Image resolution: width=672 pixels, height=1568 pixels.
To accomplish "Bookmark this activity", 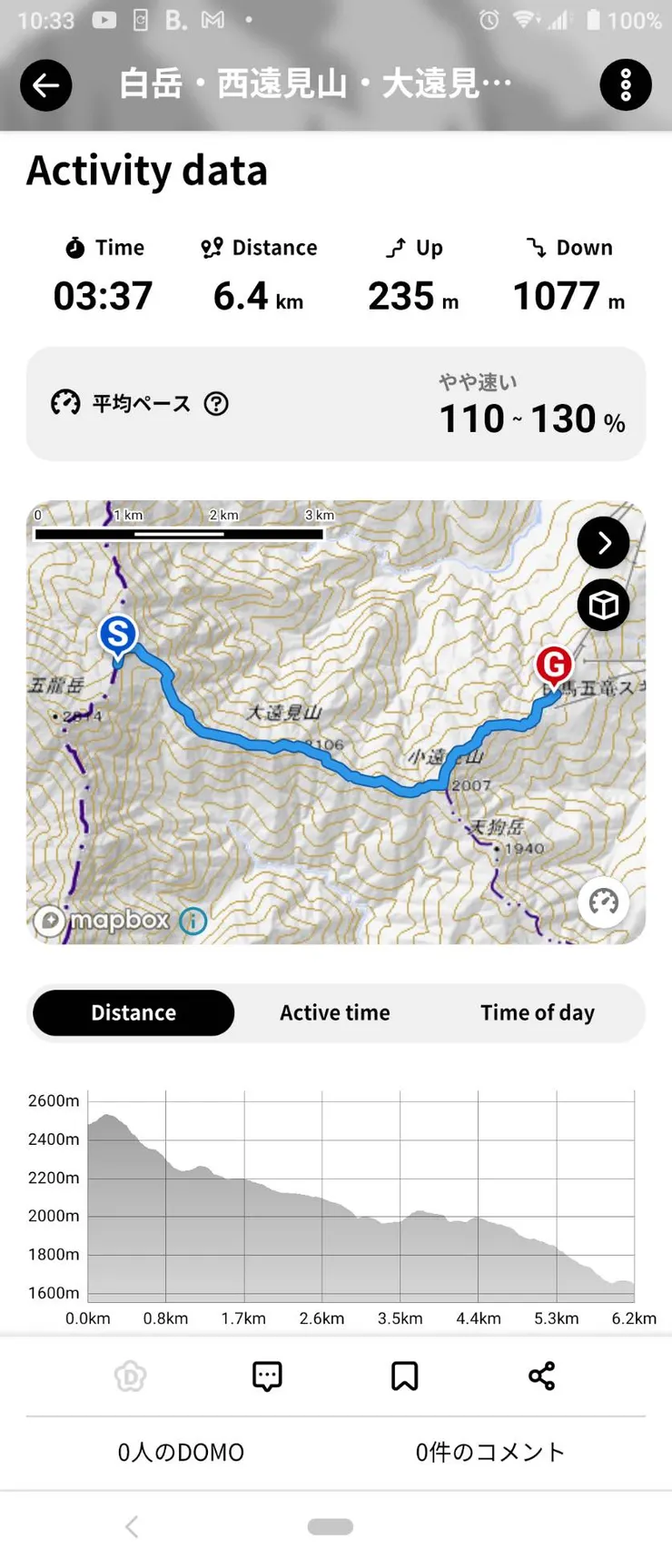I will (x=404, y=1376).
